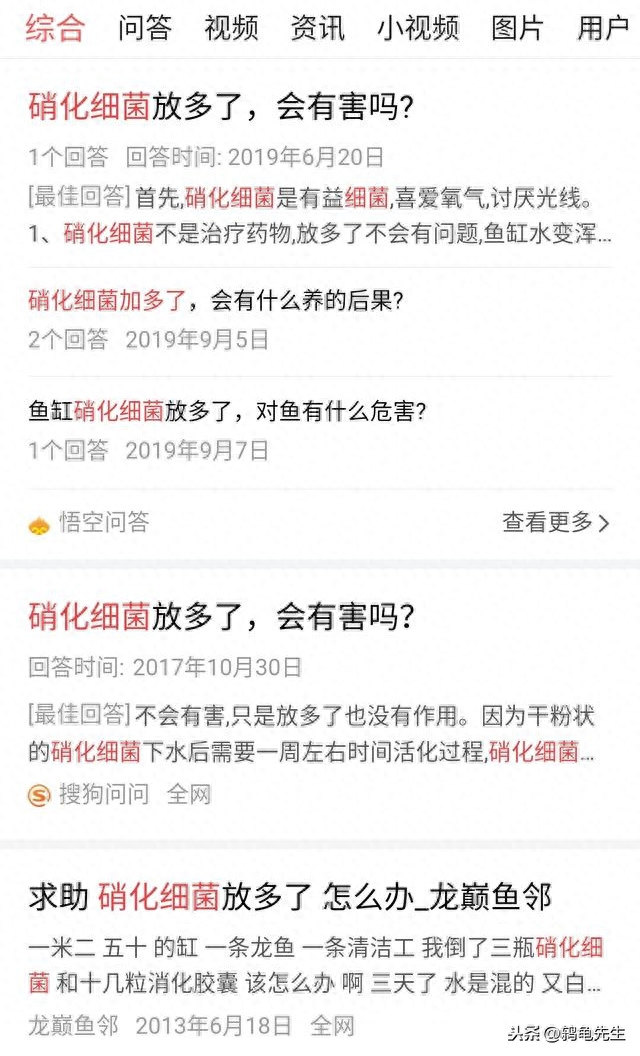Switch to the 用户 tab
The width and height of the screenshot is (640, 1056).
603,28
